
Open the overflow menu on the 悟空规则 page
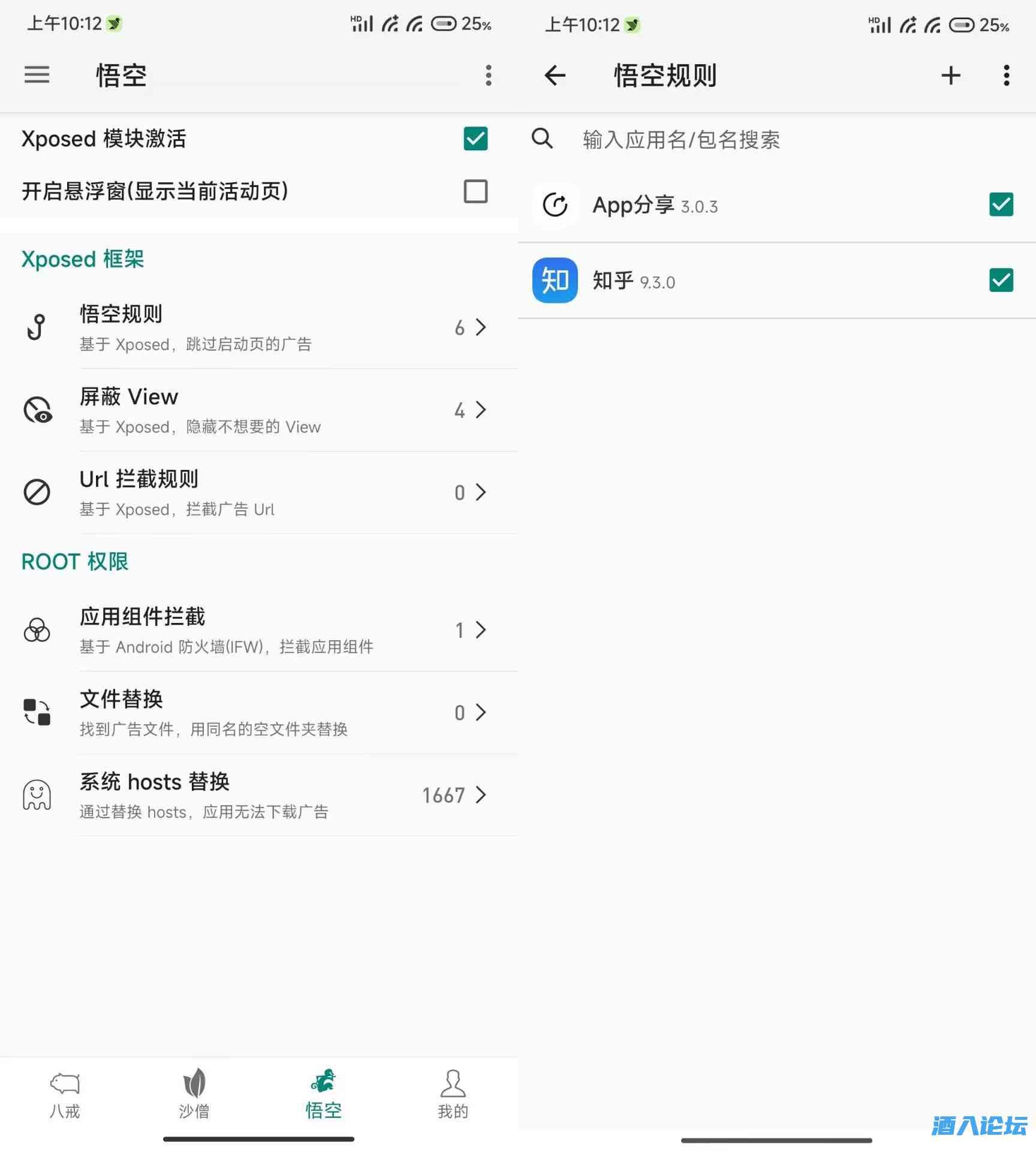coord(1007,76)
